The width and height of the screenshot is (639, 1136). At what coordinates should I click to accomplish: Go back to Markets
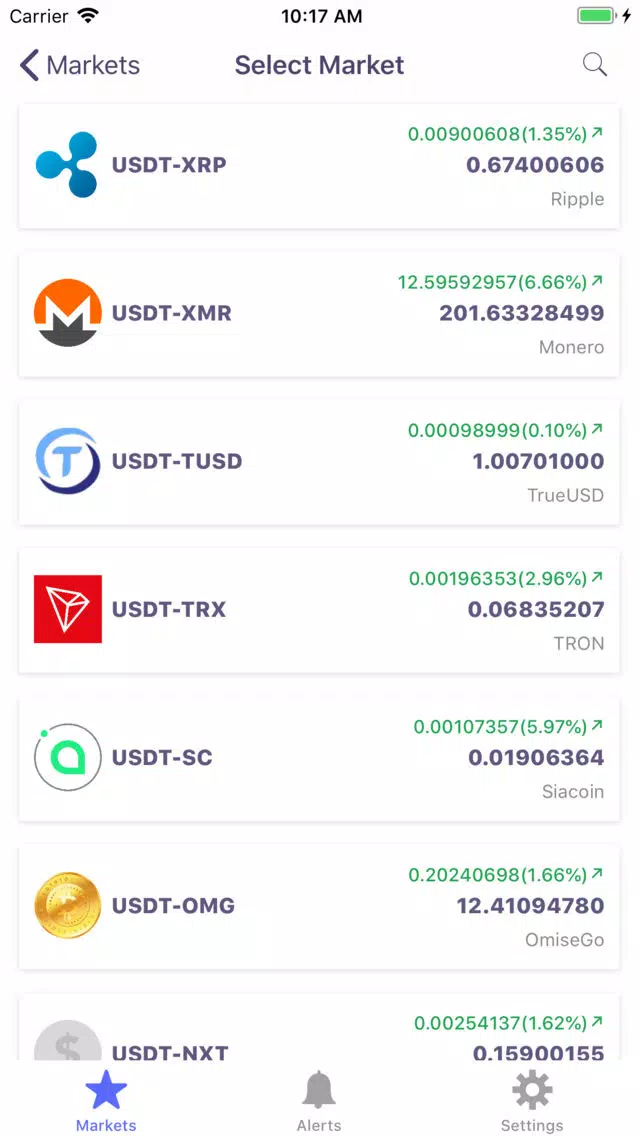80,65
